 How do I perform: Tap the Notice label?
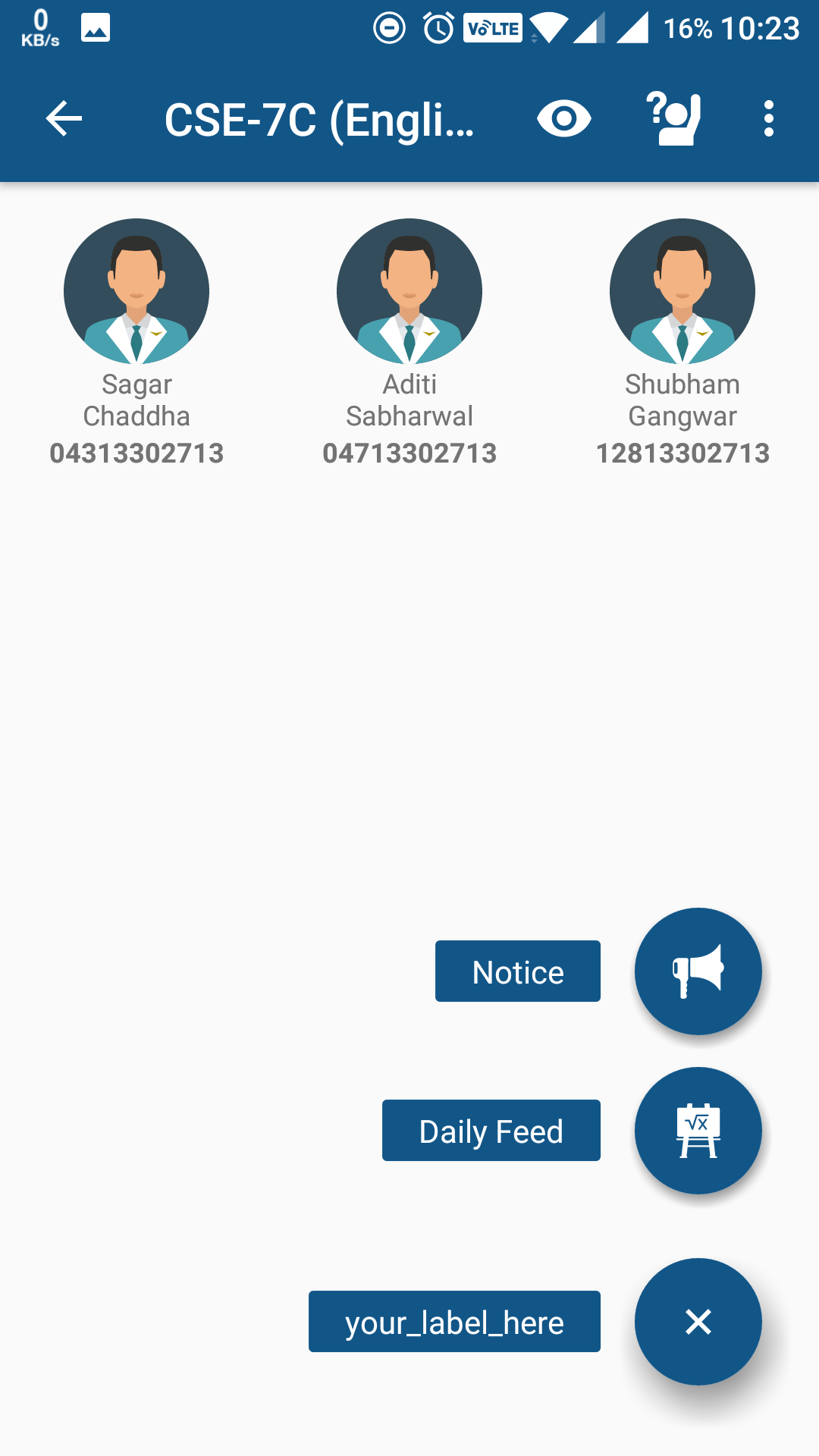coord(518,971)
